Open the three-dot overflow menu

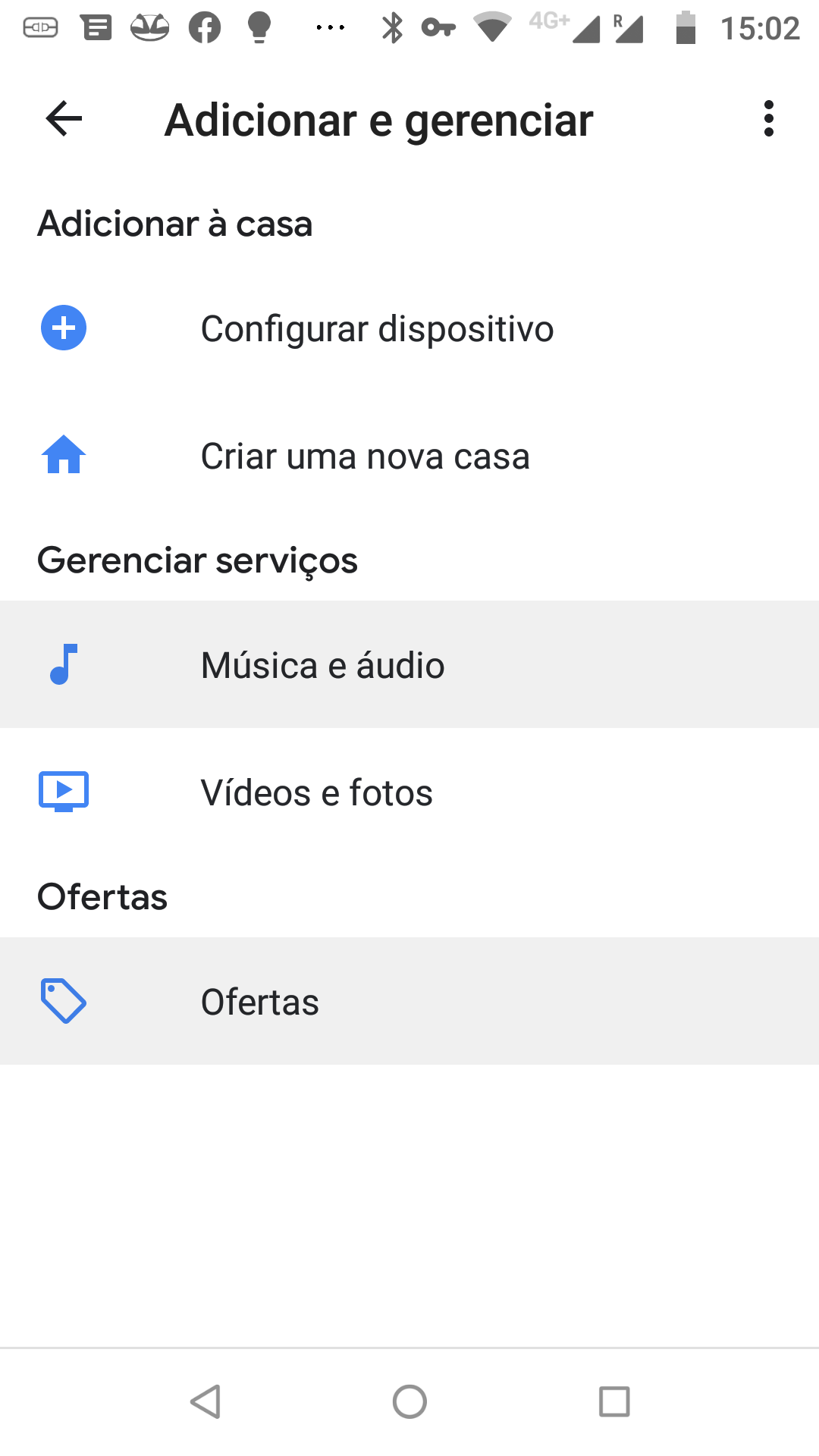point(768,119)
